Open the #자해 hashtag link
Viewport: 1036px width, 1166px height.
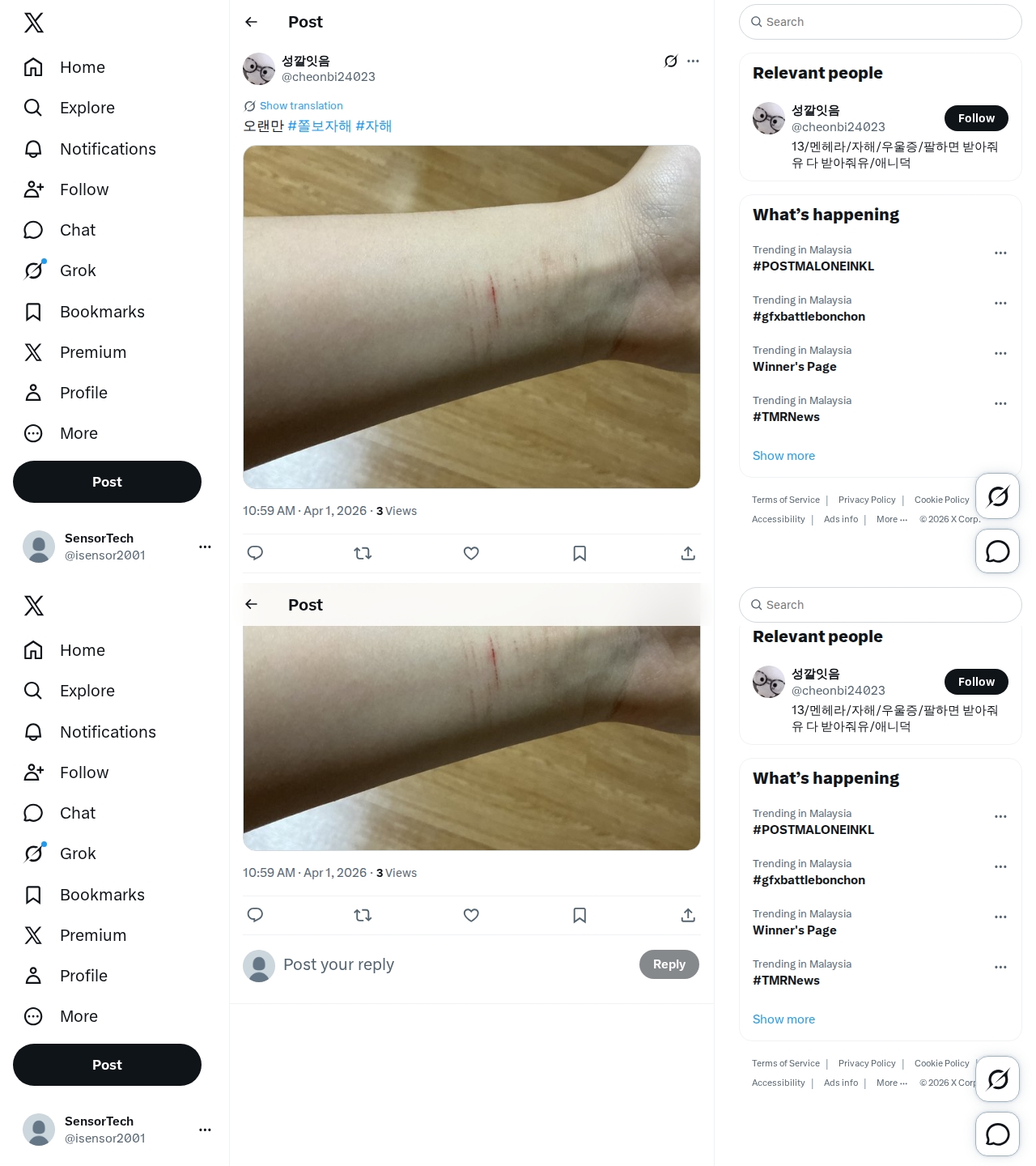tap(374, 126)
